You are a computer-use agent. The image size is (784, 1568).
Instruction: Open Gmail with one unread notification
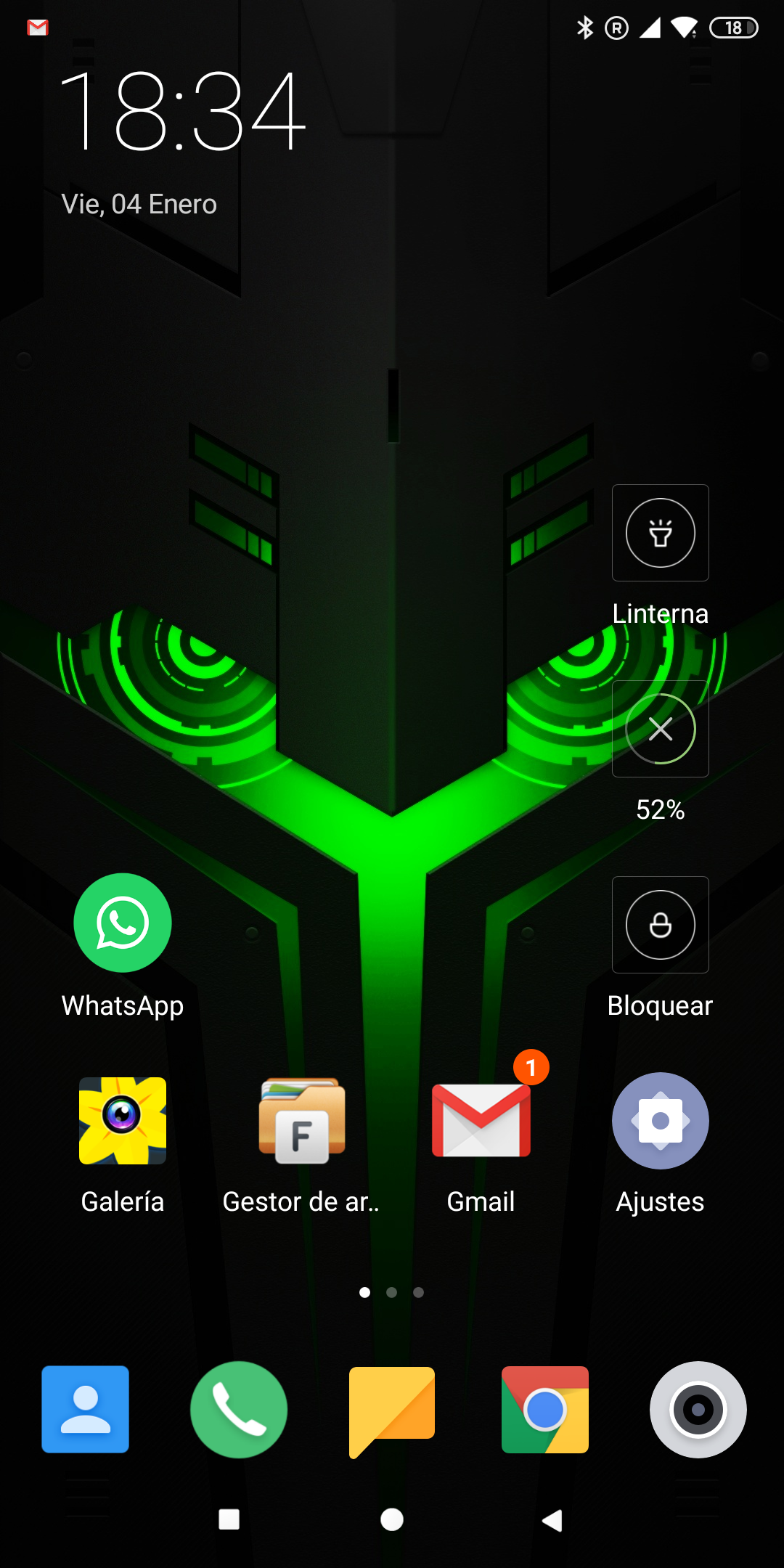point(481,1119)
